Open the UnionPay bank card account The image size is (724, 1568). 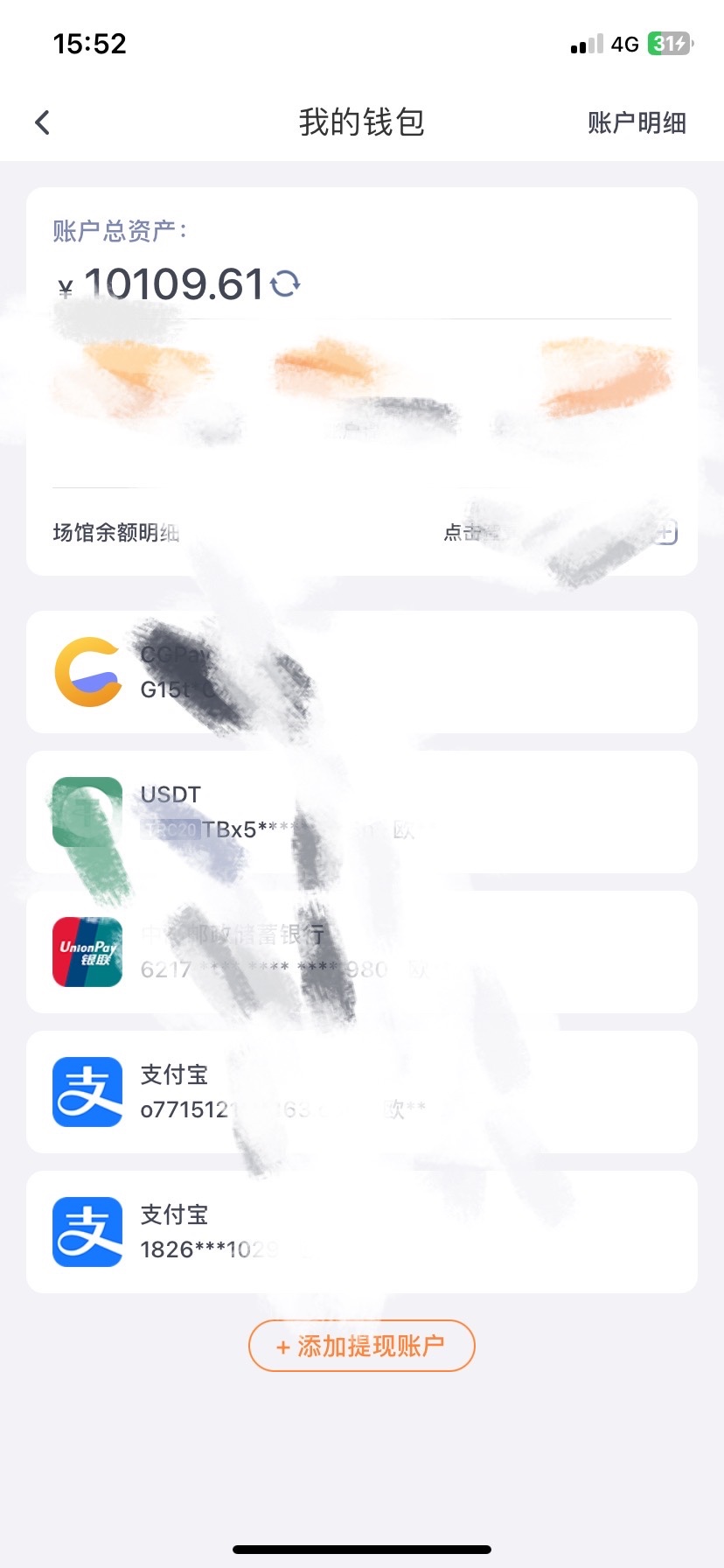362,952
